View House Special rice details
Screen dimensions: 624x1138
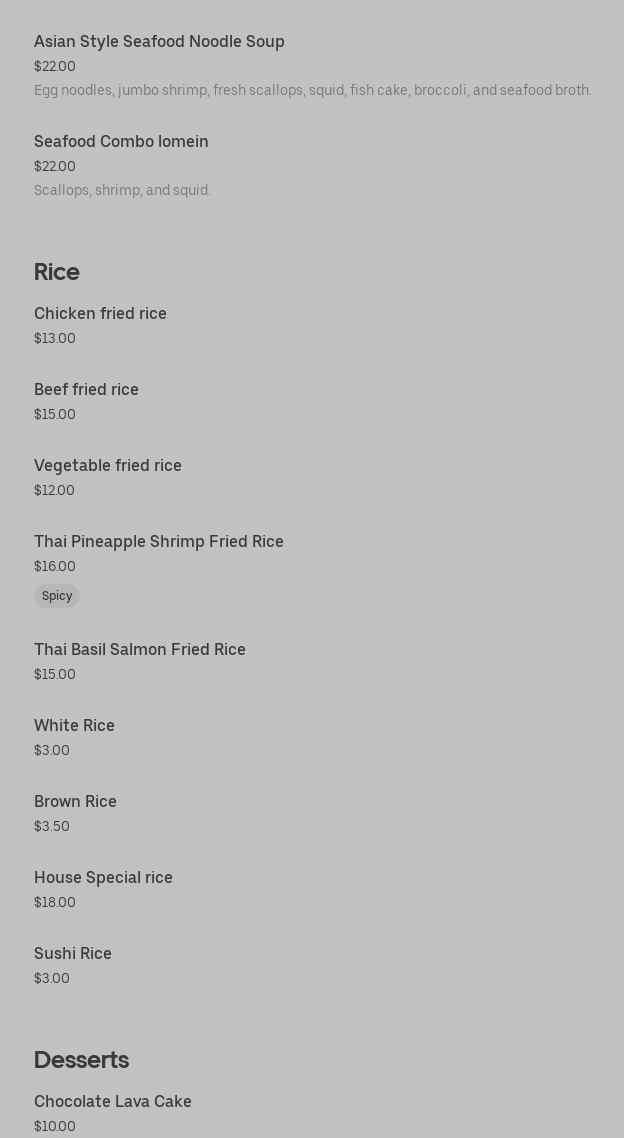103,878
